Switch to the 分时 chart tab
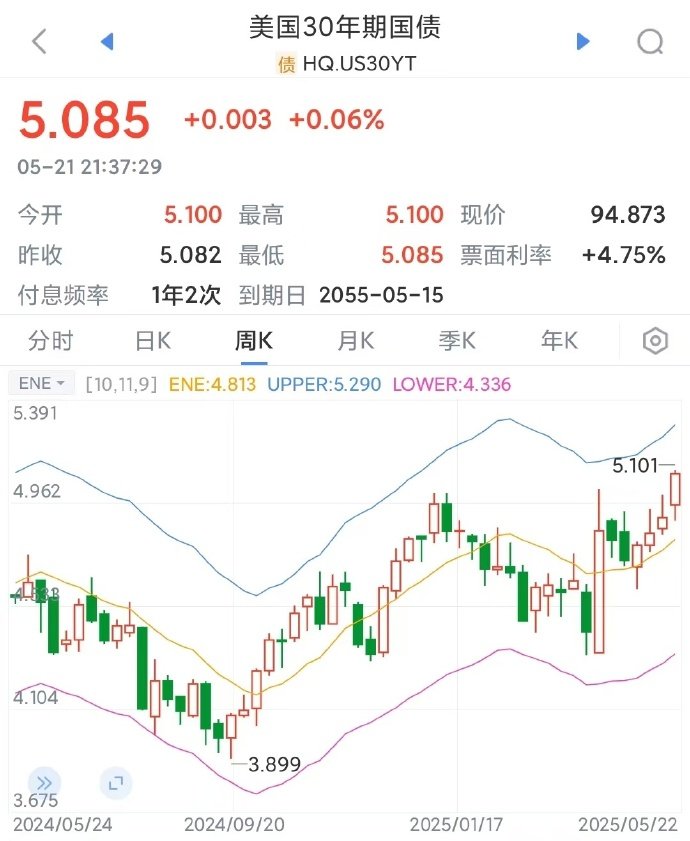Viewport: 690px width, 841px height. (51, 341)
